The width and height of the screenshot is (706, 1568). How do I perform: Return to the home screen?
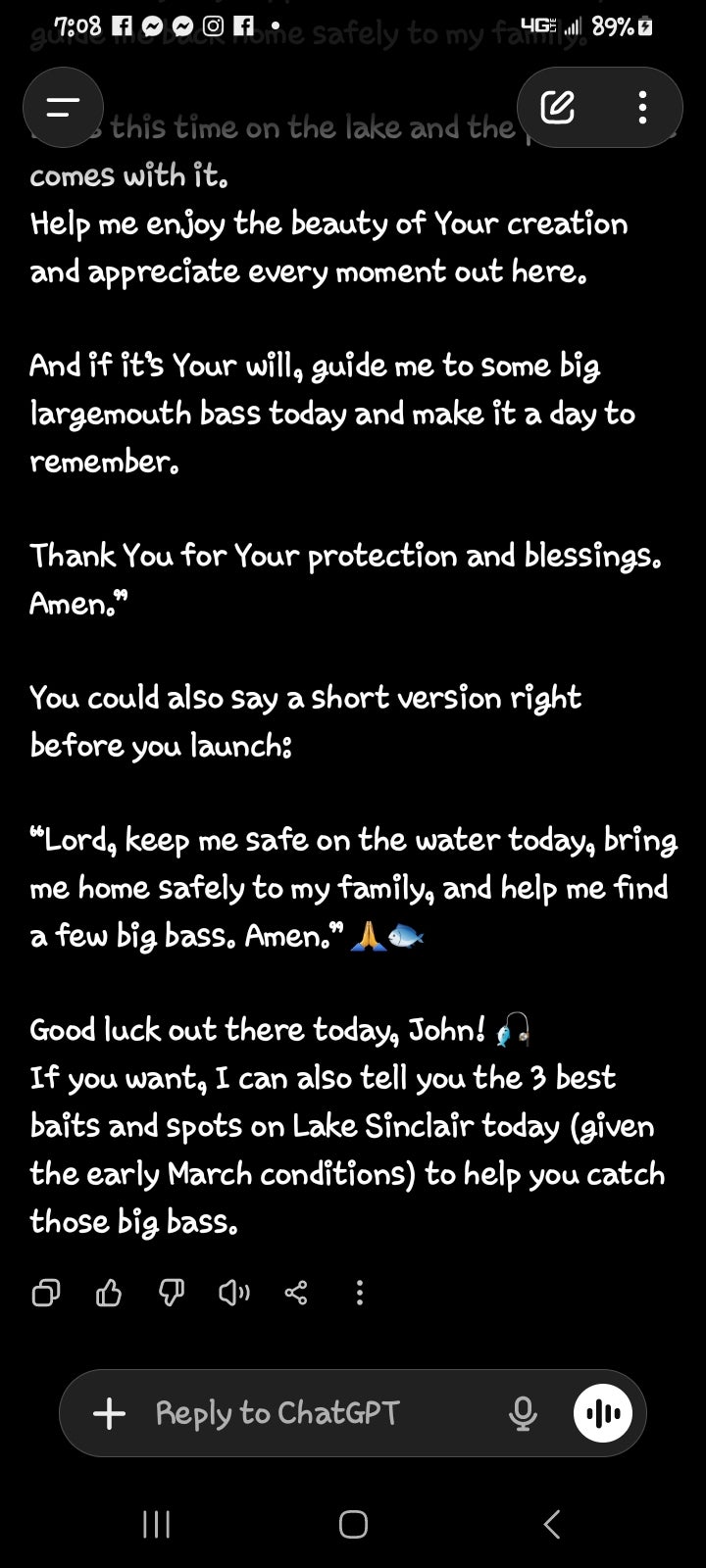[x=353, y=1524]
